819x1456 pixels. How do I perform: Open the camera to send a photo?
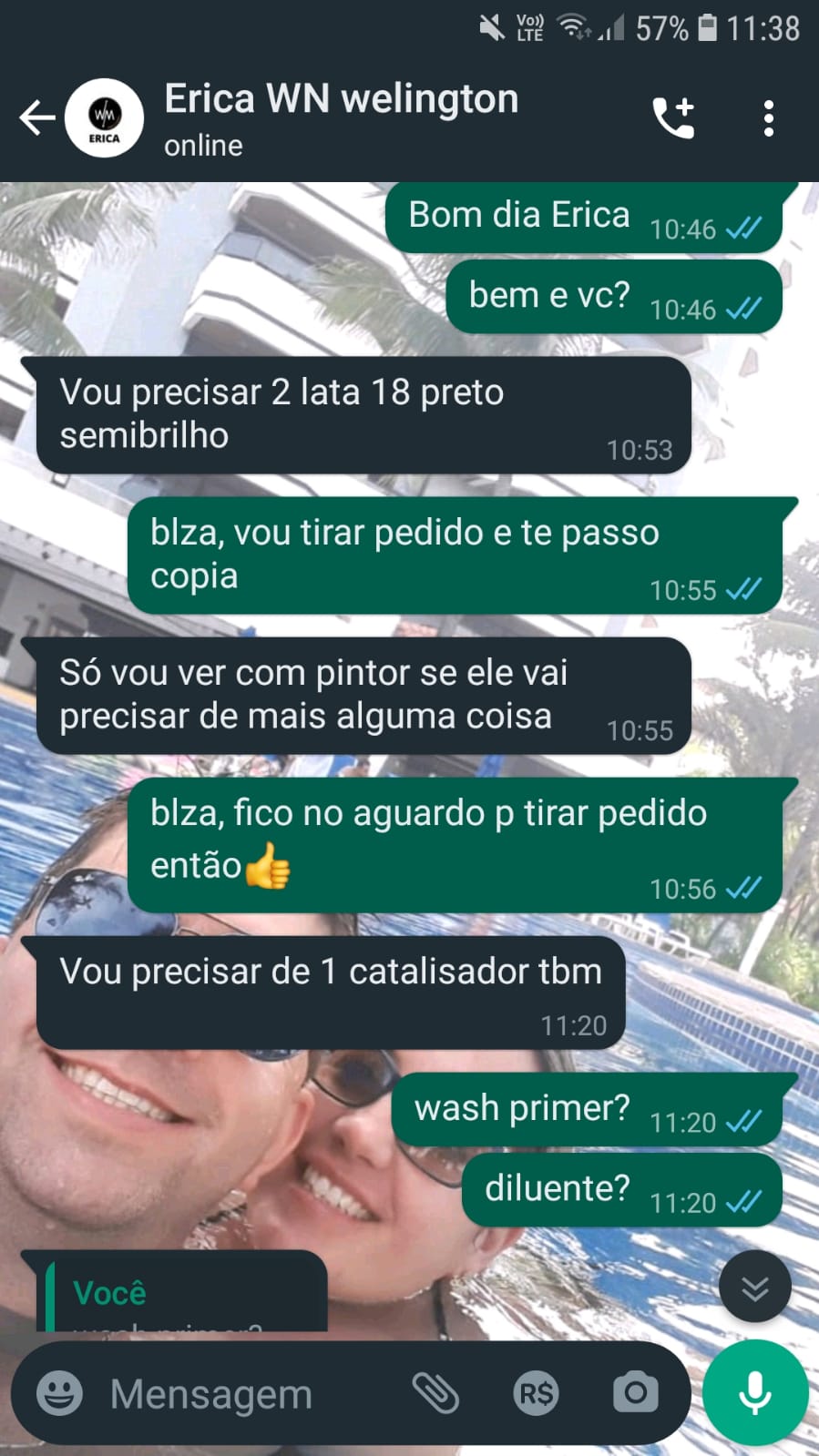(x=635, y=1393)
